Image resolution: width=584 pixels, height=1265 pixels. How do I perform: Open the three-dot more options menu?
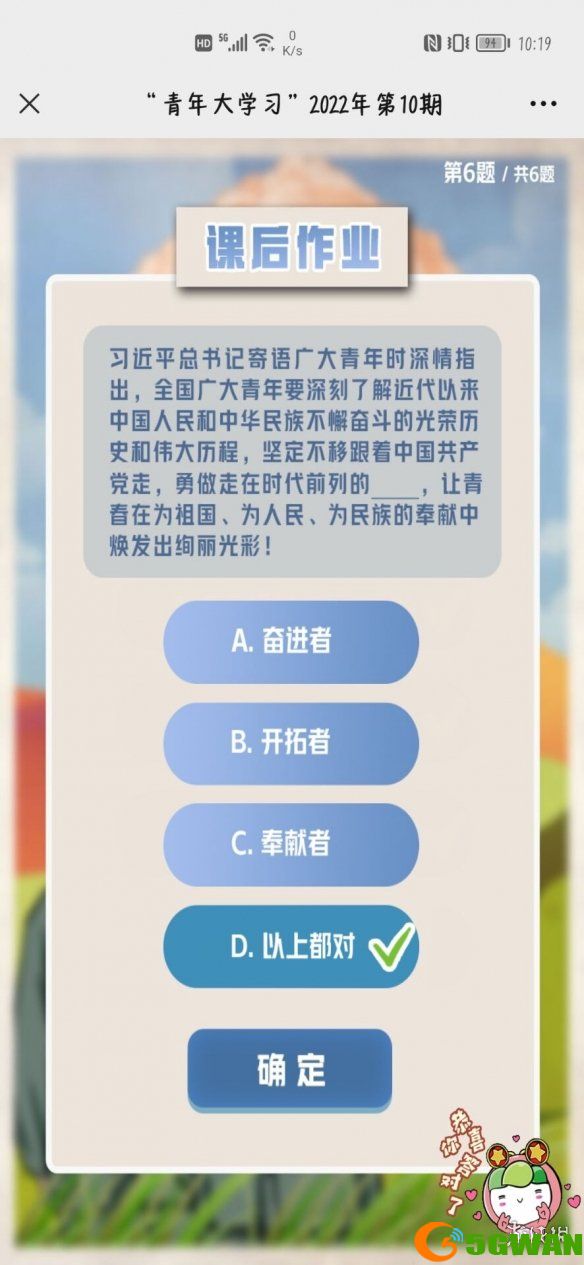click(543, 103)
